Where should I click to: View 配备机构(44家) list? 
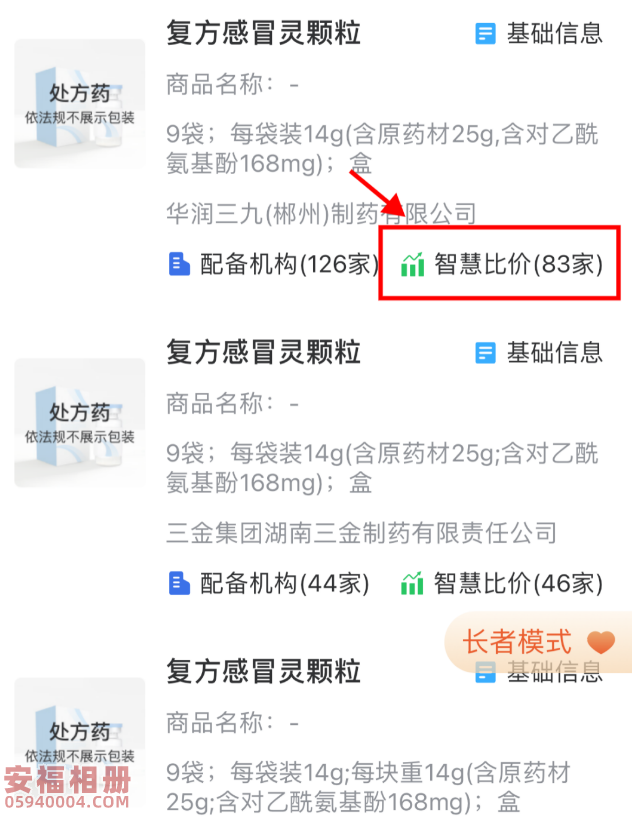click(268, 582)
